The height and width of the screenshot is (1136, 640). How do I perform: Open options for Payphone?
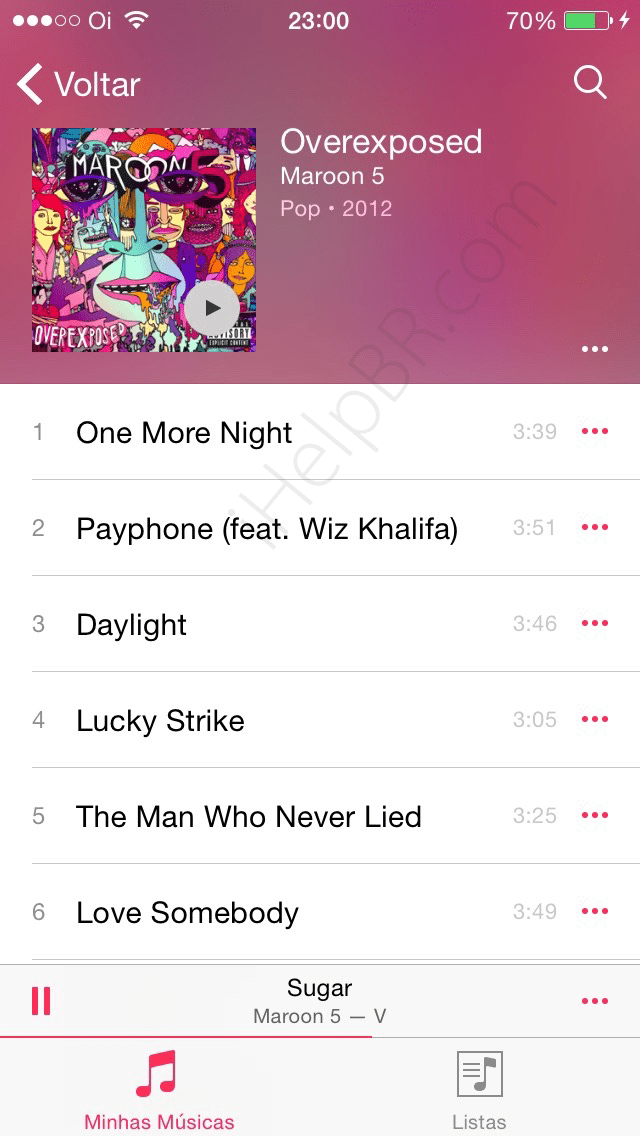[x=594, y=527]
